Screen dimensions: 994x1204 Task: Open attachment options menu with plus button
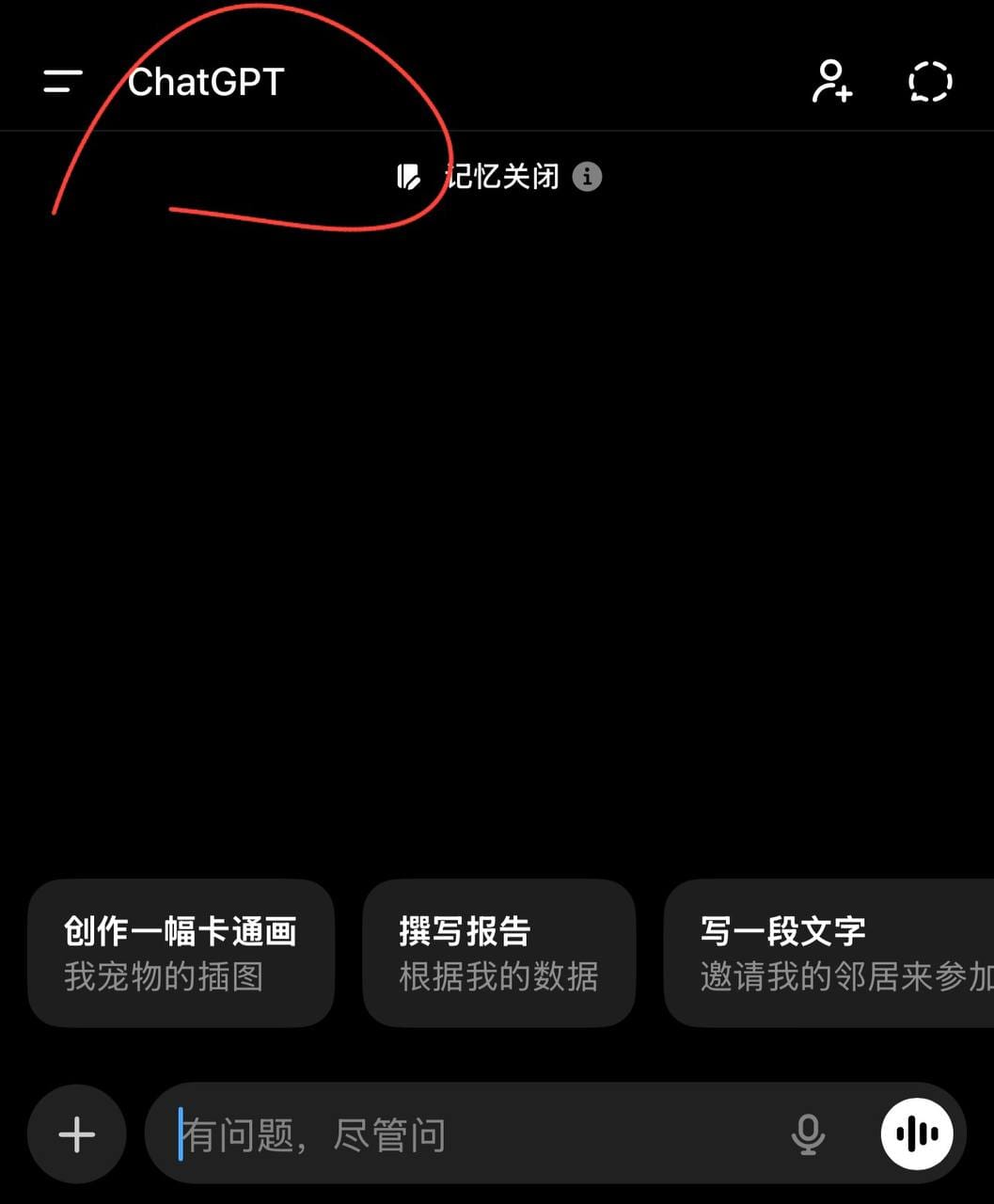coord(75,1134)
